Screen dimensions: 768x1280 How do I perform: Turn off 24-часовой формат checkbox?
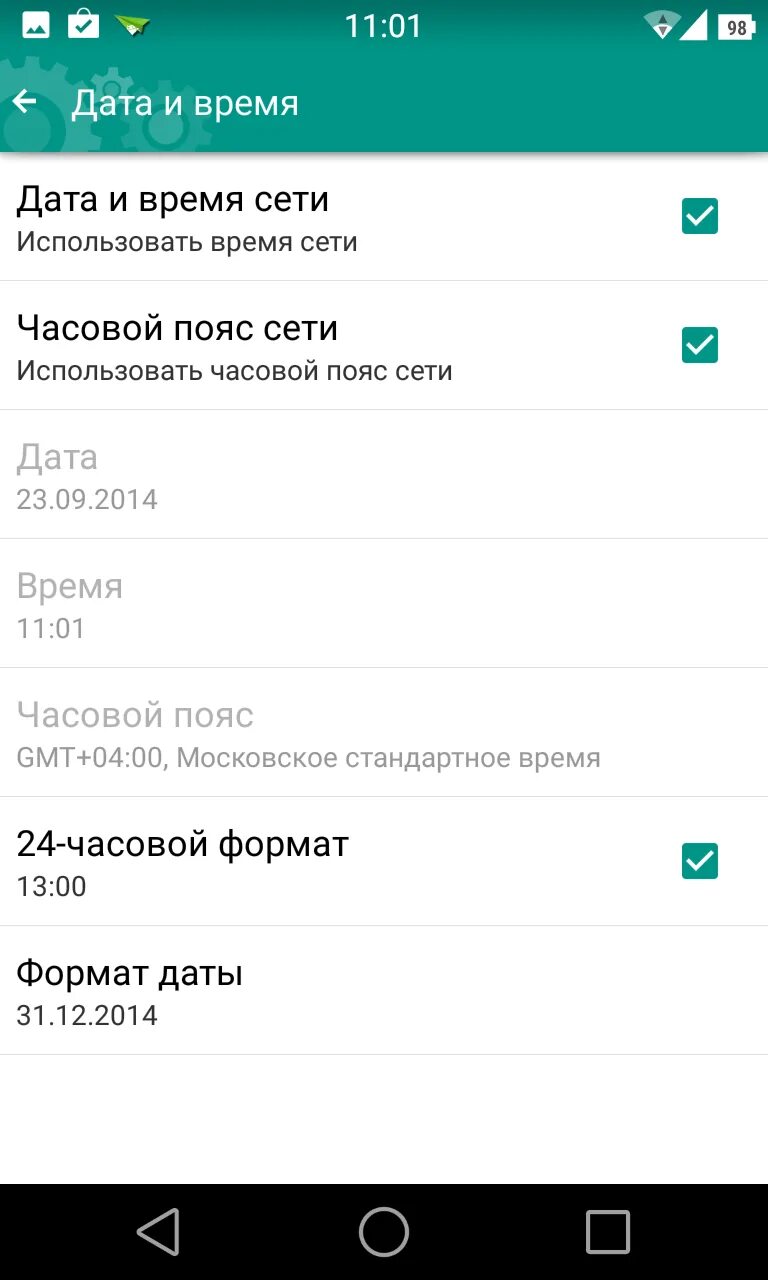[699, 861]
